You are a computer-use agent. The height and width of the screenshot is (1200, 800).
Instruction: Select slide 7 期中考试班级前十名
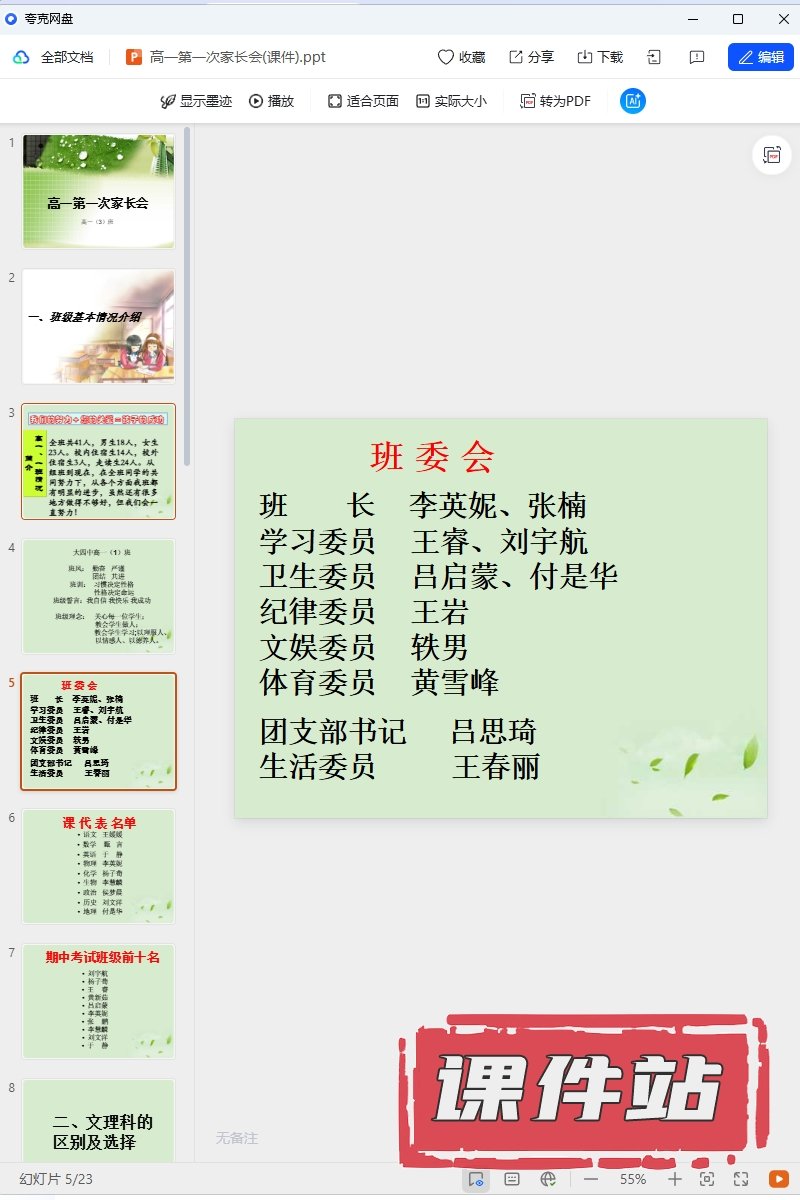click(x=98, y=1001)
